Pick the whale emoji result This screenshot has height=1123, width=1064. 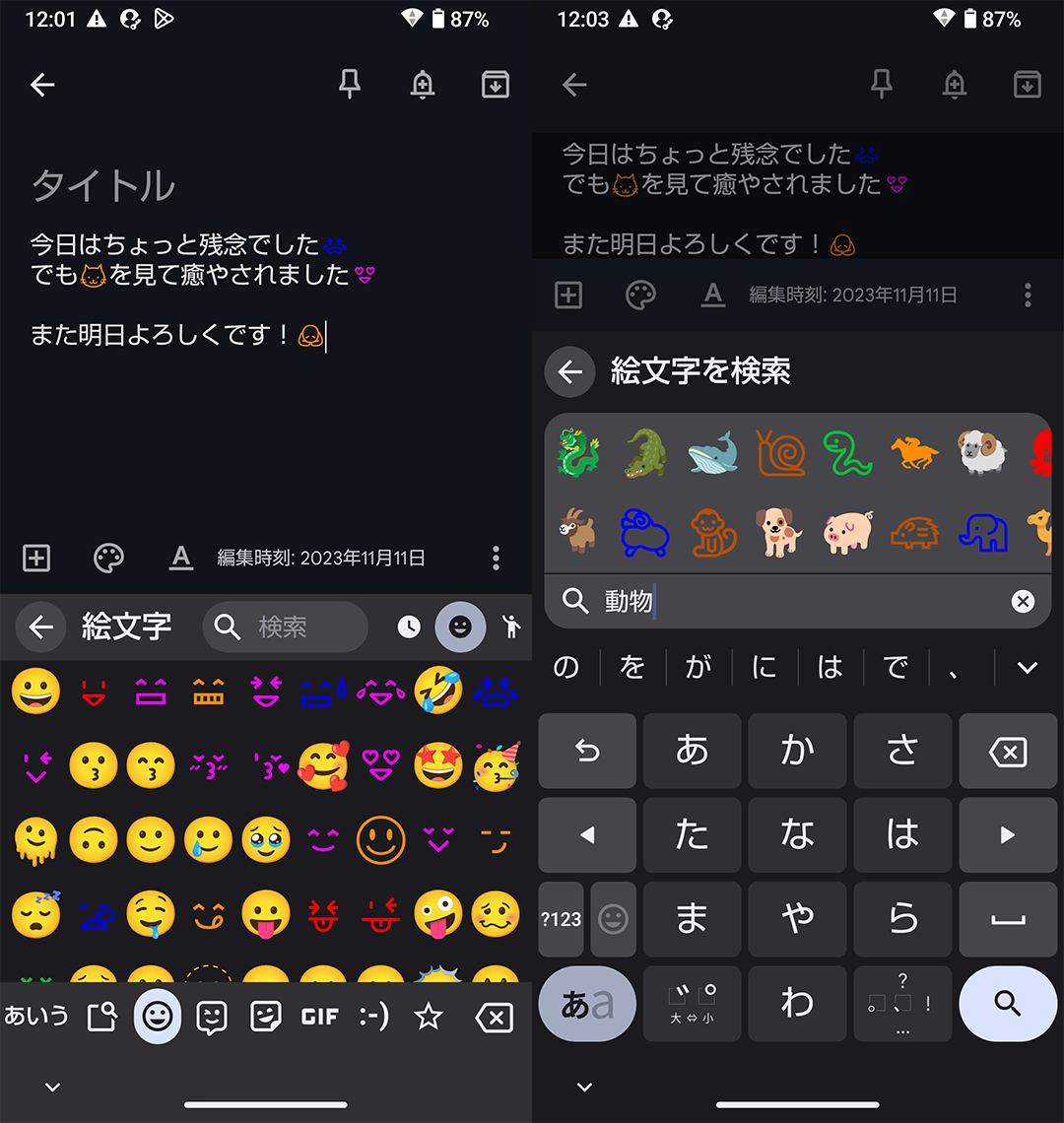pos(712,452)
